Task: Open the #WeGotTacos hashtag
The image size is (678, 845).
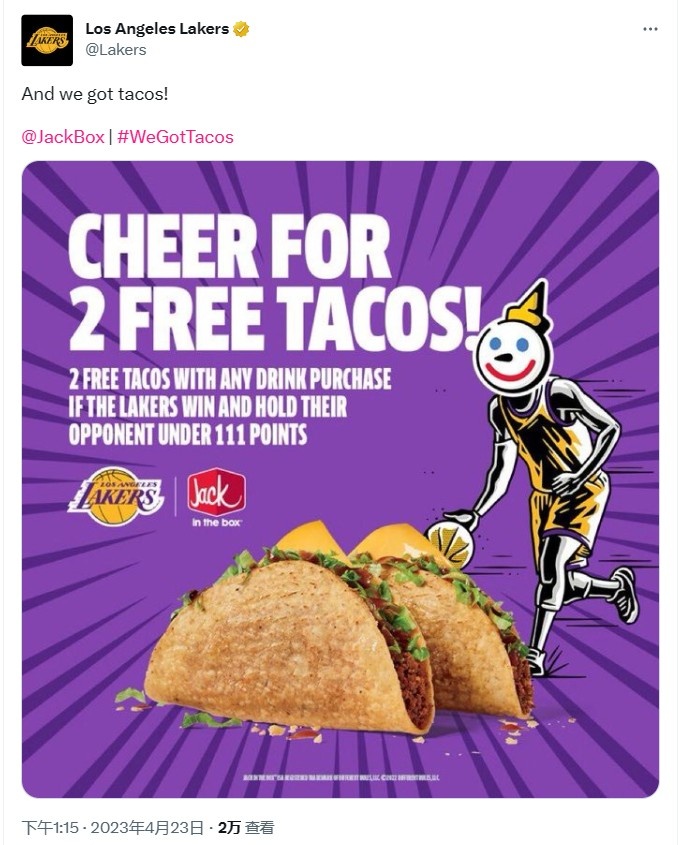Action: click(x=175, y=137)
